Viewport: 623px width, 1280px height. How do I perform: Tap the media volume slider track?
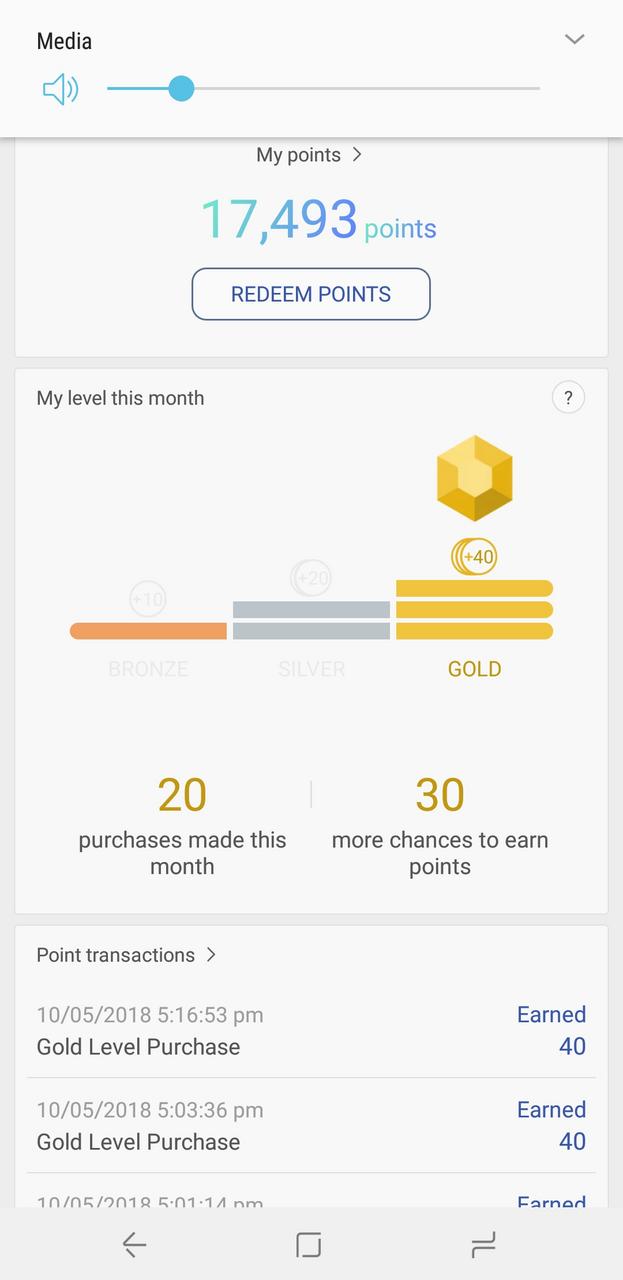coord(360,89)
